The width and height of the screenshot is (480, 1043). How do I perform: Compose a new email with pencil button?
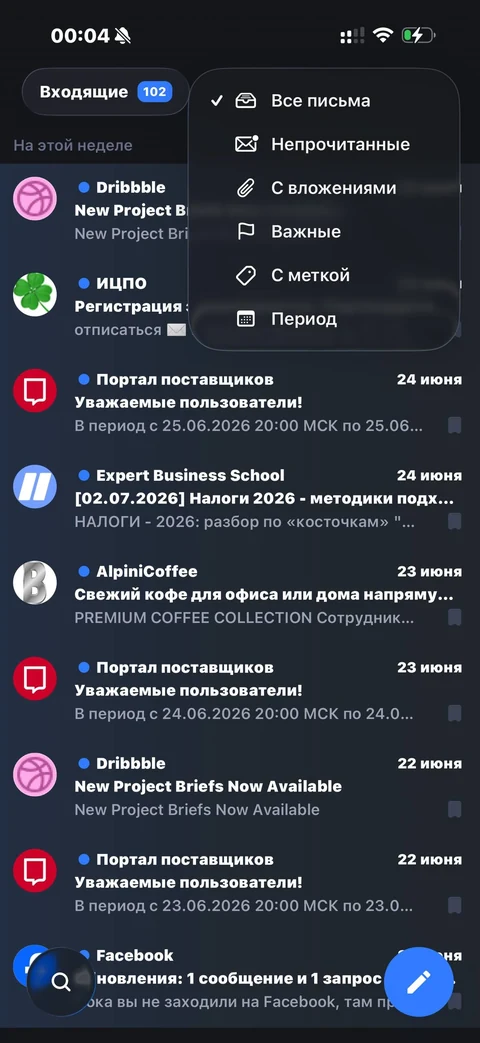point(419,981)
